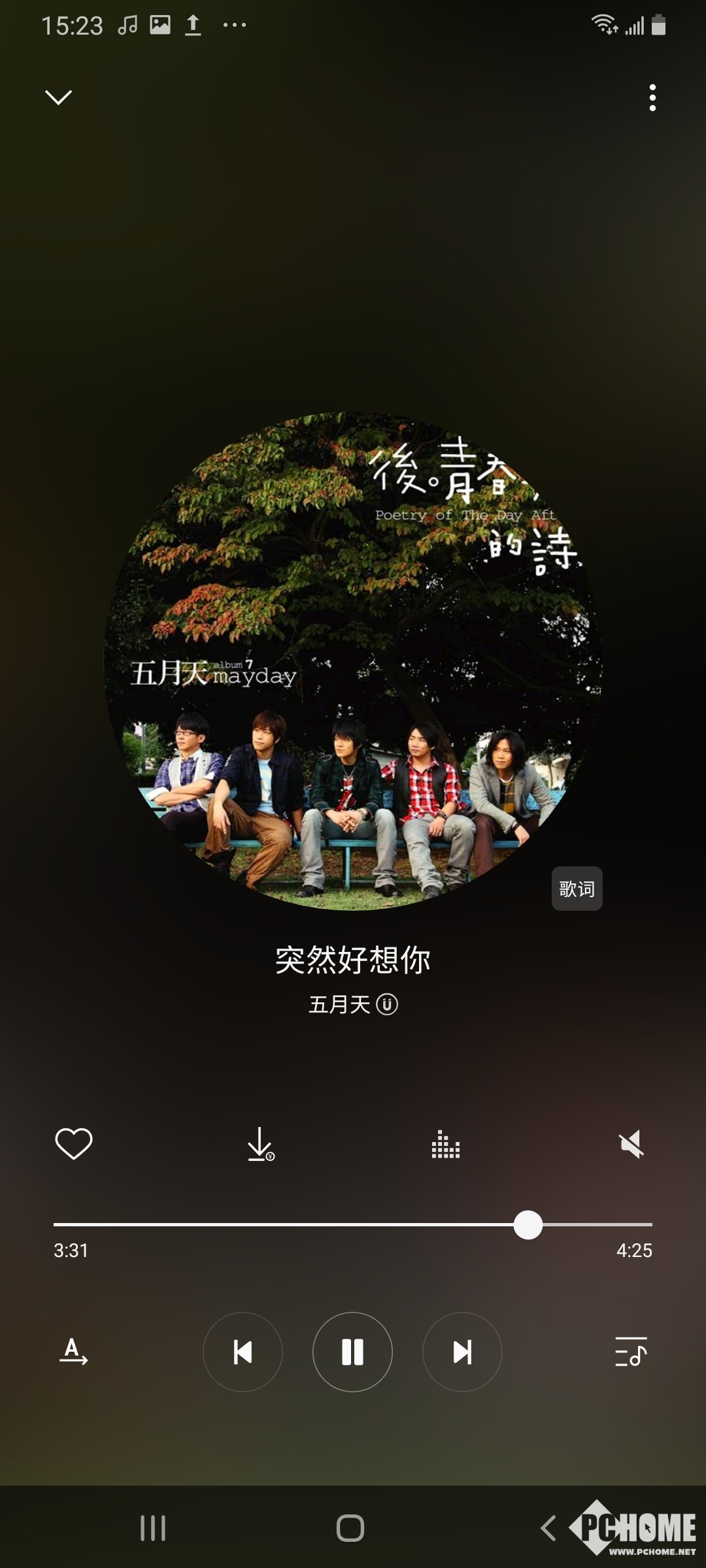
Task: Open the equalizer sound effects
Action: click(446, 1144)
